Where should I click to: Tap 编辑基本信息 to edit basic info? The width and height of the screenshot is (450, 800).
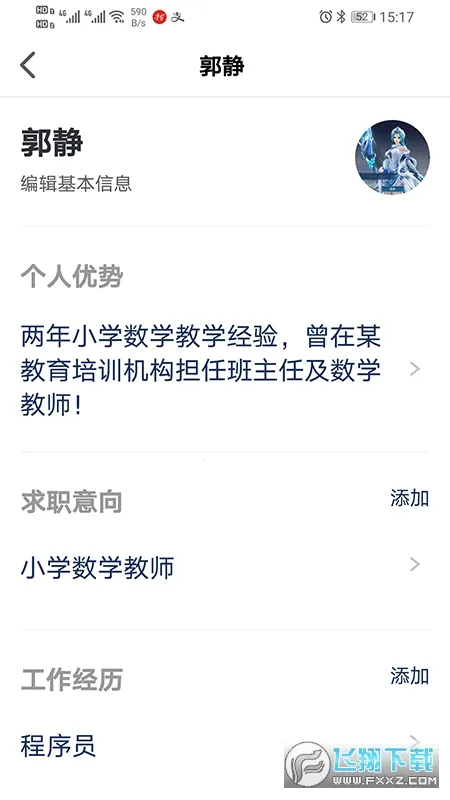pyautogui.click(x=76, y=184)
